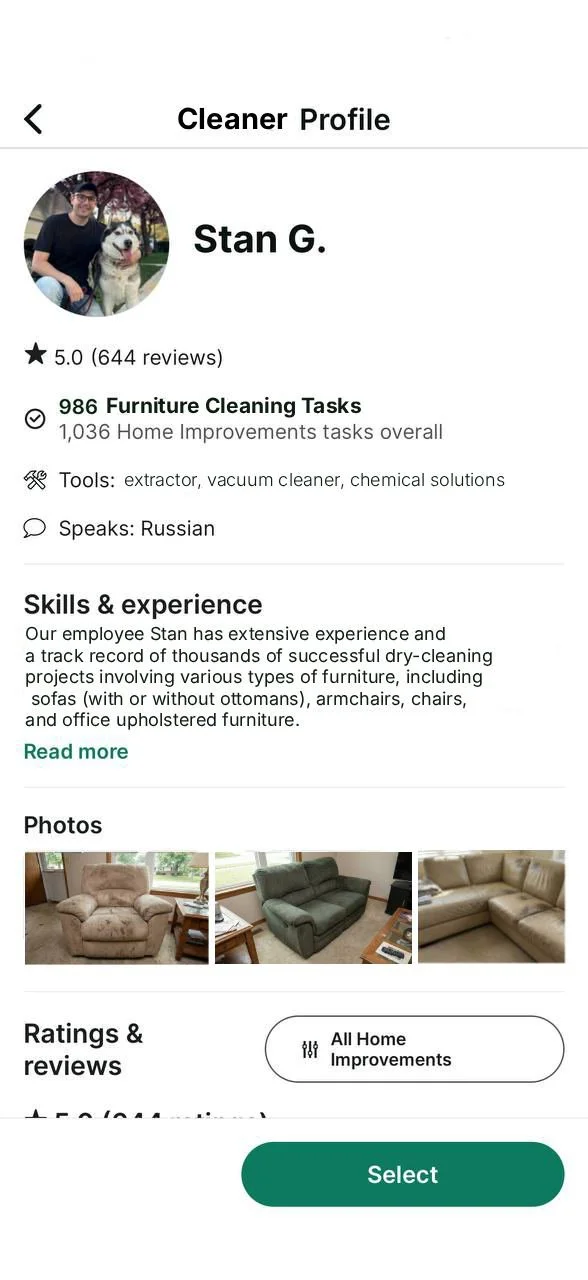The height and width of the screenshot is (1280, 588).
Task: Expand Skills & experience with Read more
Action: click(76, 751)
